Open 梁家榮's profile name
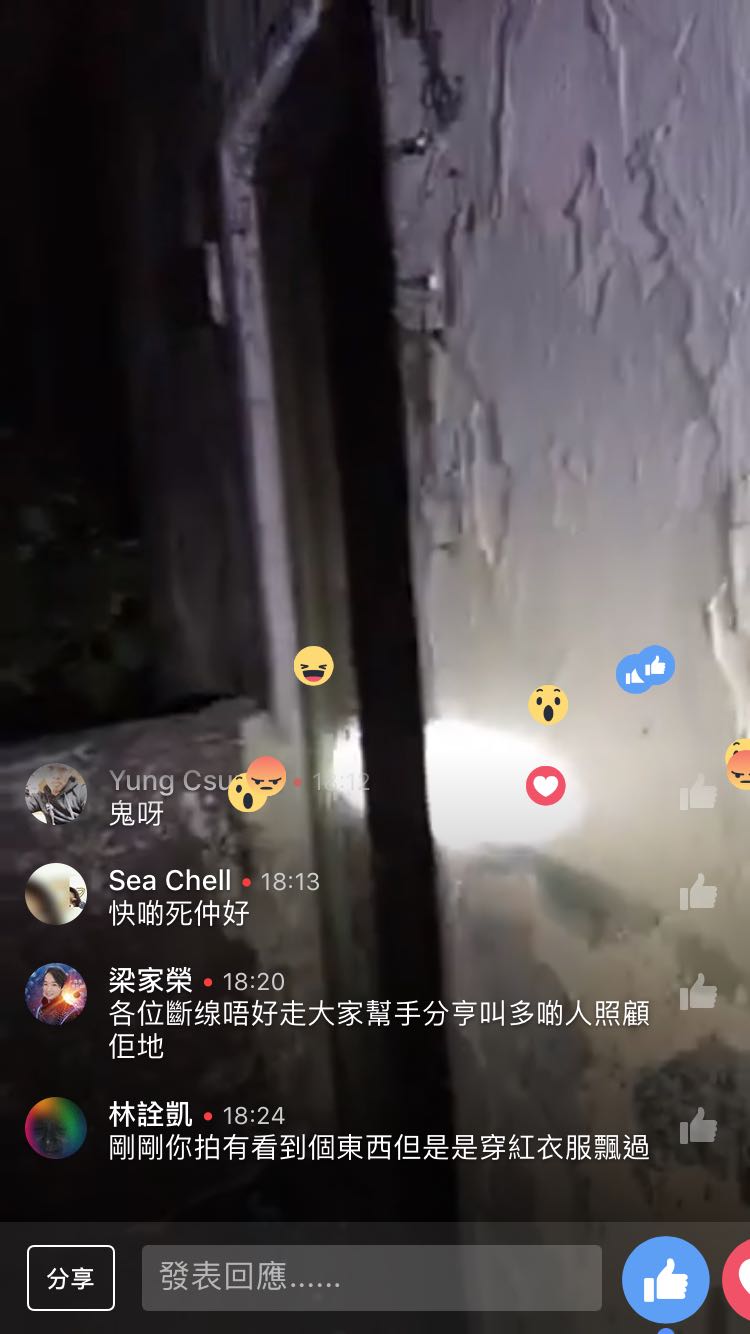This screenshot has width=750, height=1334. [150, 980]
